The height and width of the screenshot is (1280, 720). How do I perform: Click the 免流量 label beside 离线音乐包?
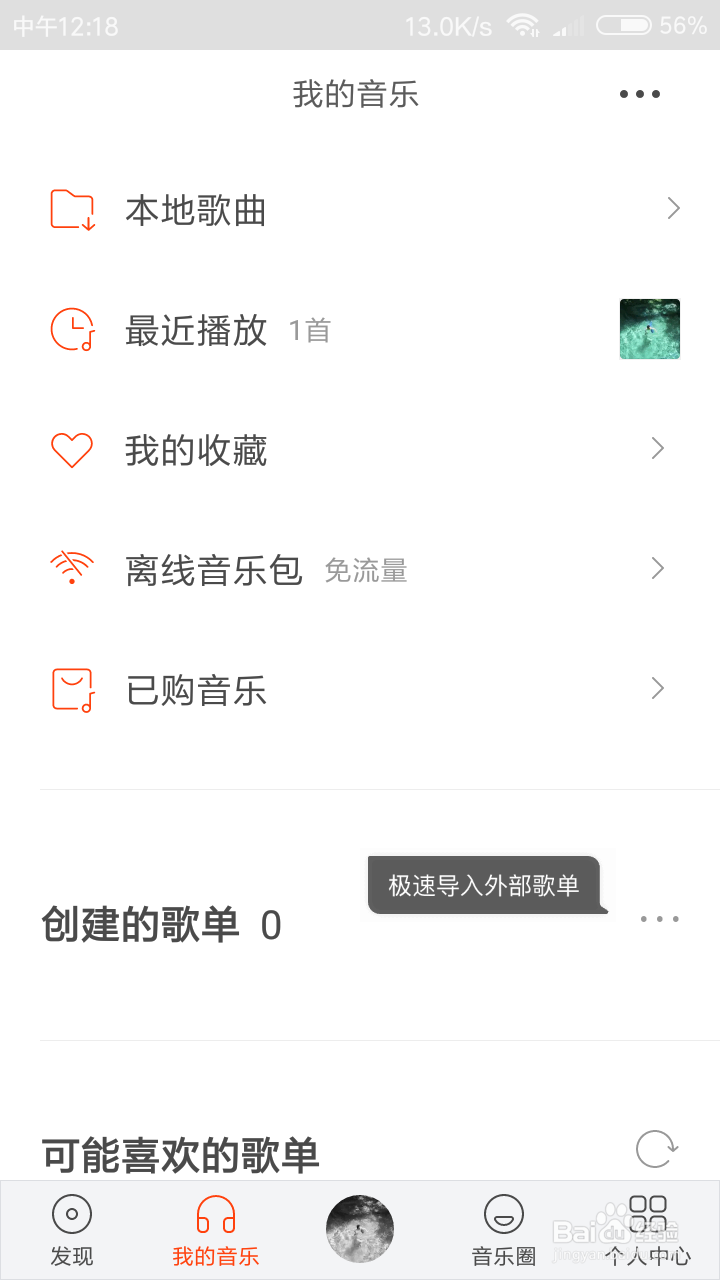(x=365, y=570)
